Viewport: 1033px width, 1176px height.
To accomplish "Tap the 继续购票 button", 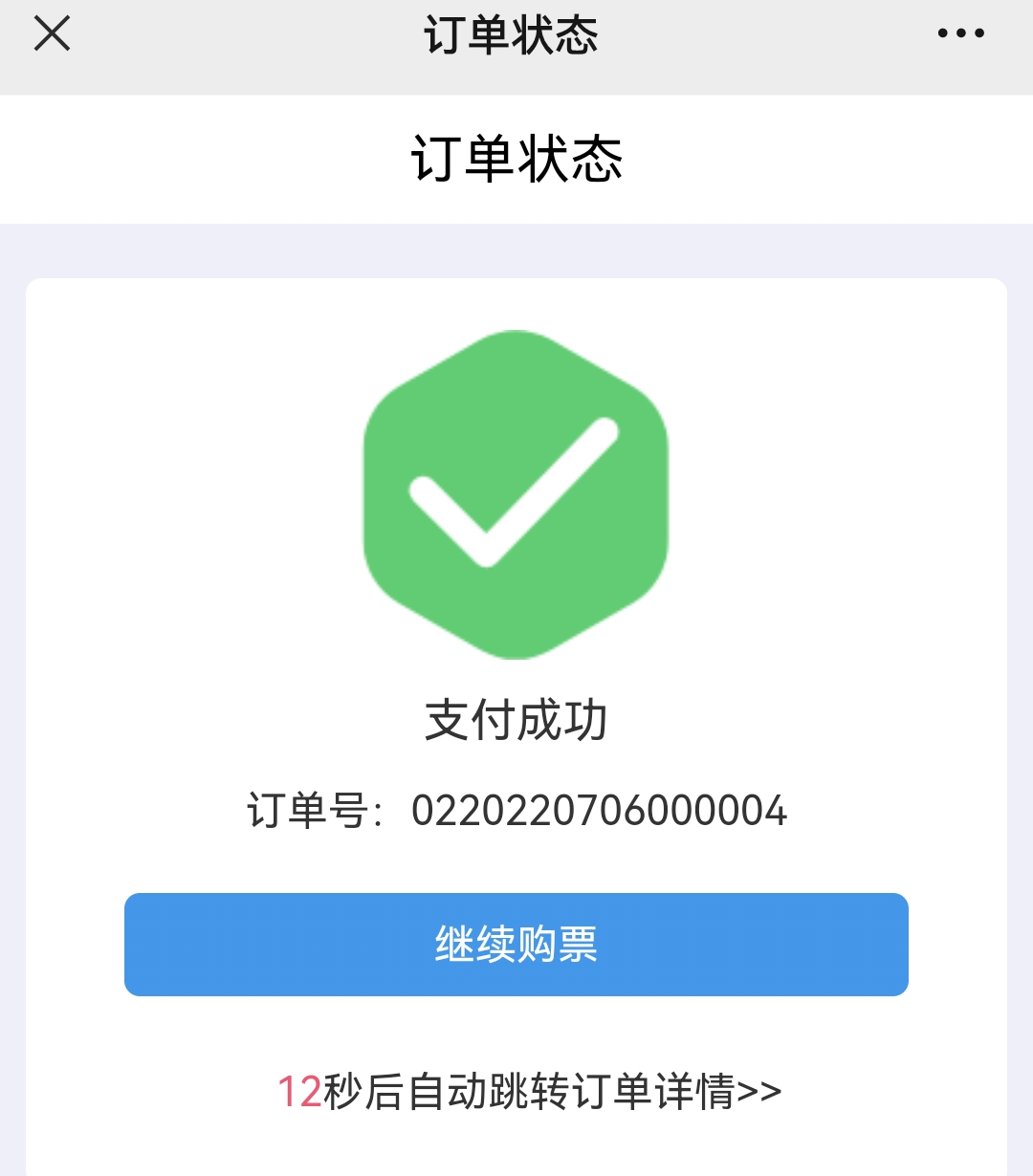I will pos(516,945).
